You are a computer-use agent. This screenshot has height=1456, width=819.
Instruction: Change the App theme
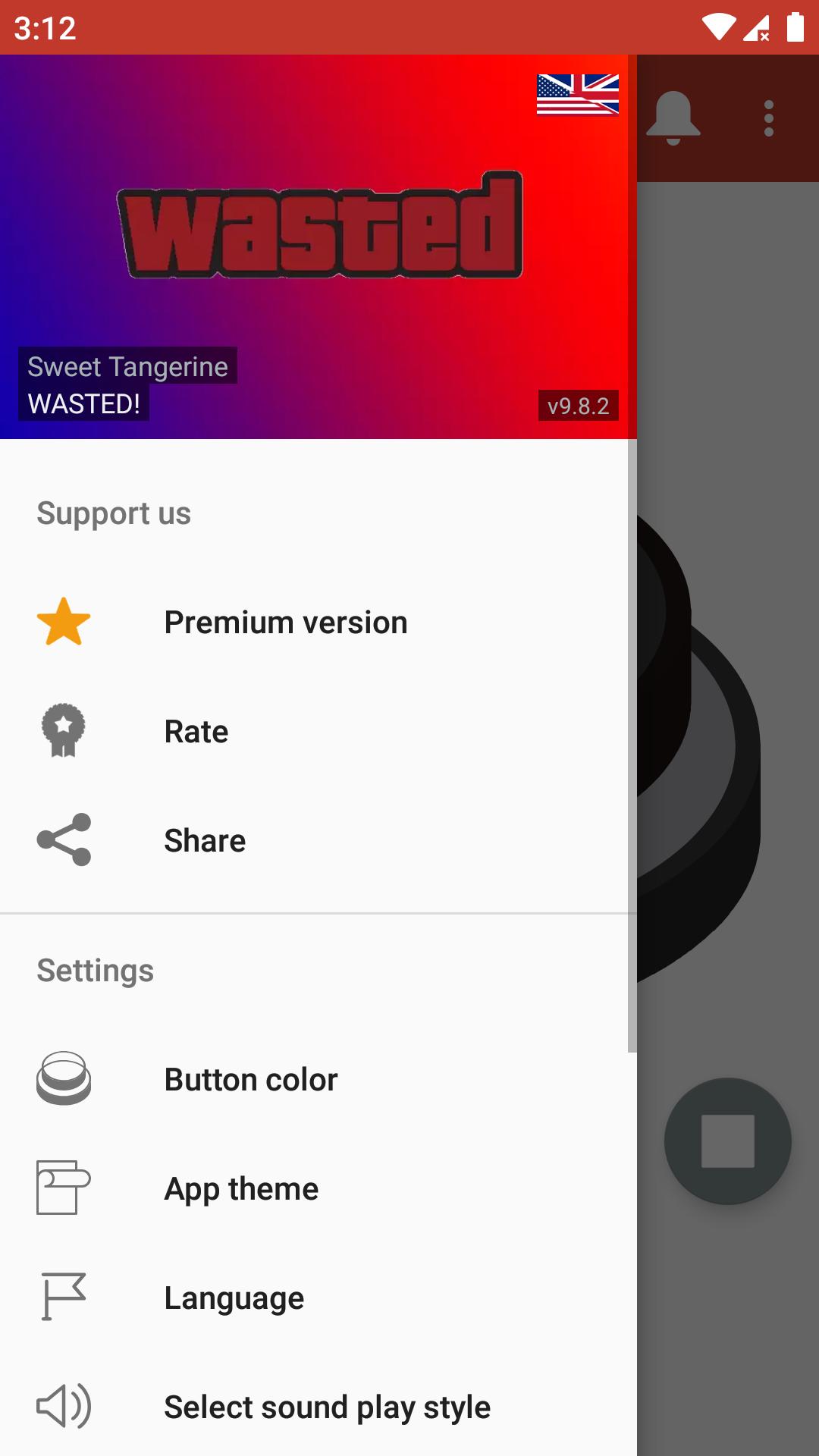coord(318,1188)
